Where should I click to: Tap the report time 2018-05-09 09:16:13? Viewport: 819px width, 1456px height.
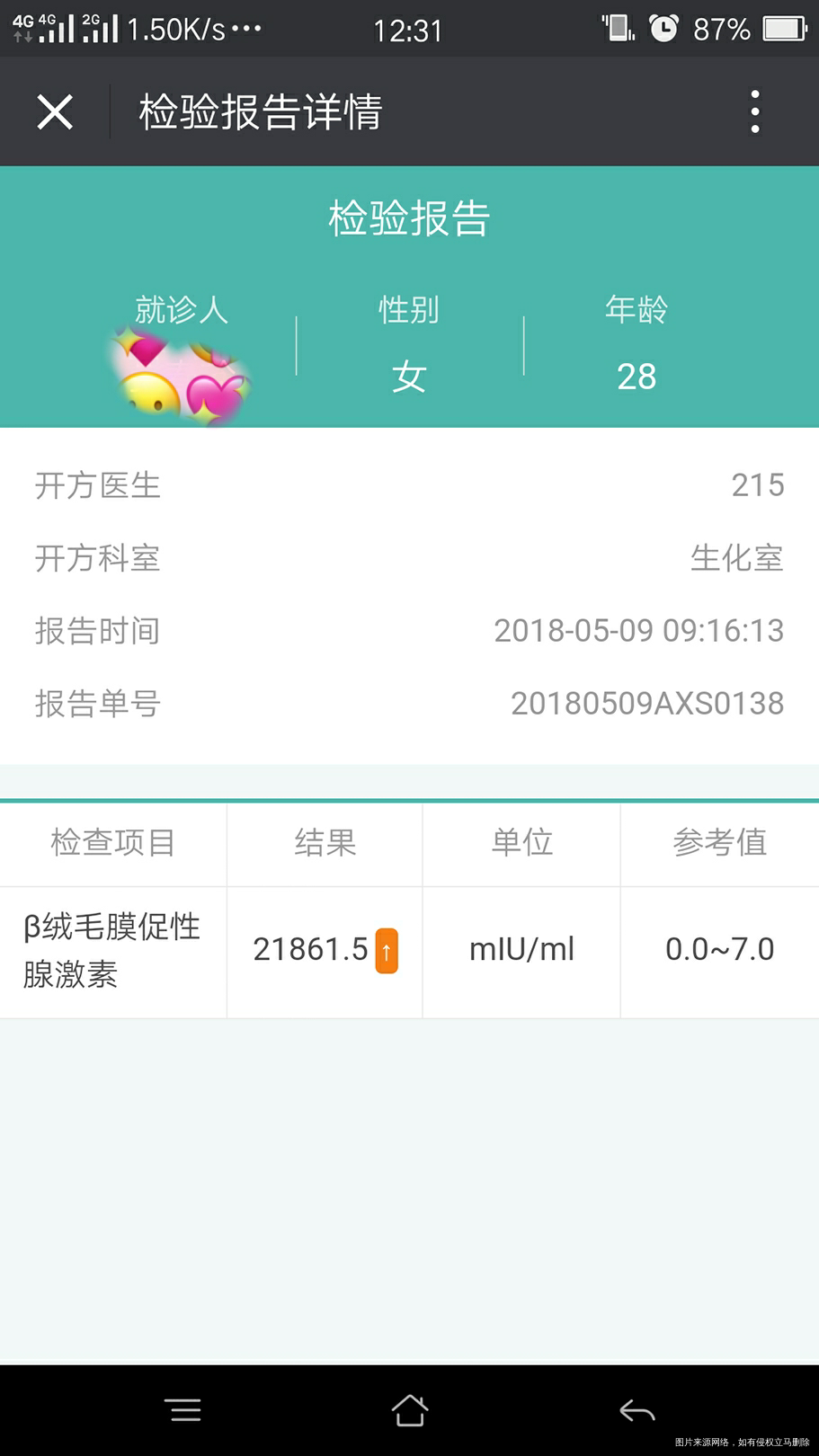[x=639, y=631]
